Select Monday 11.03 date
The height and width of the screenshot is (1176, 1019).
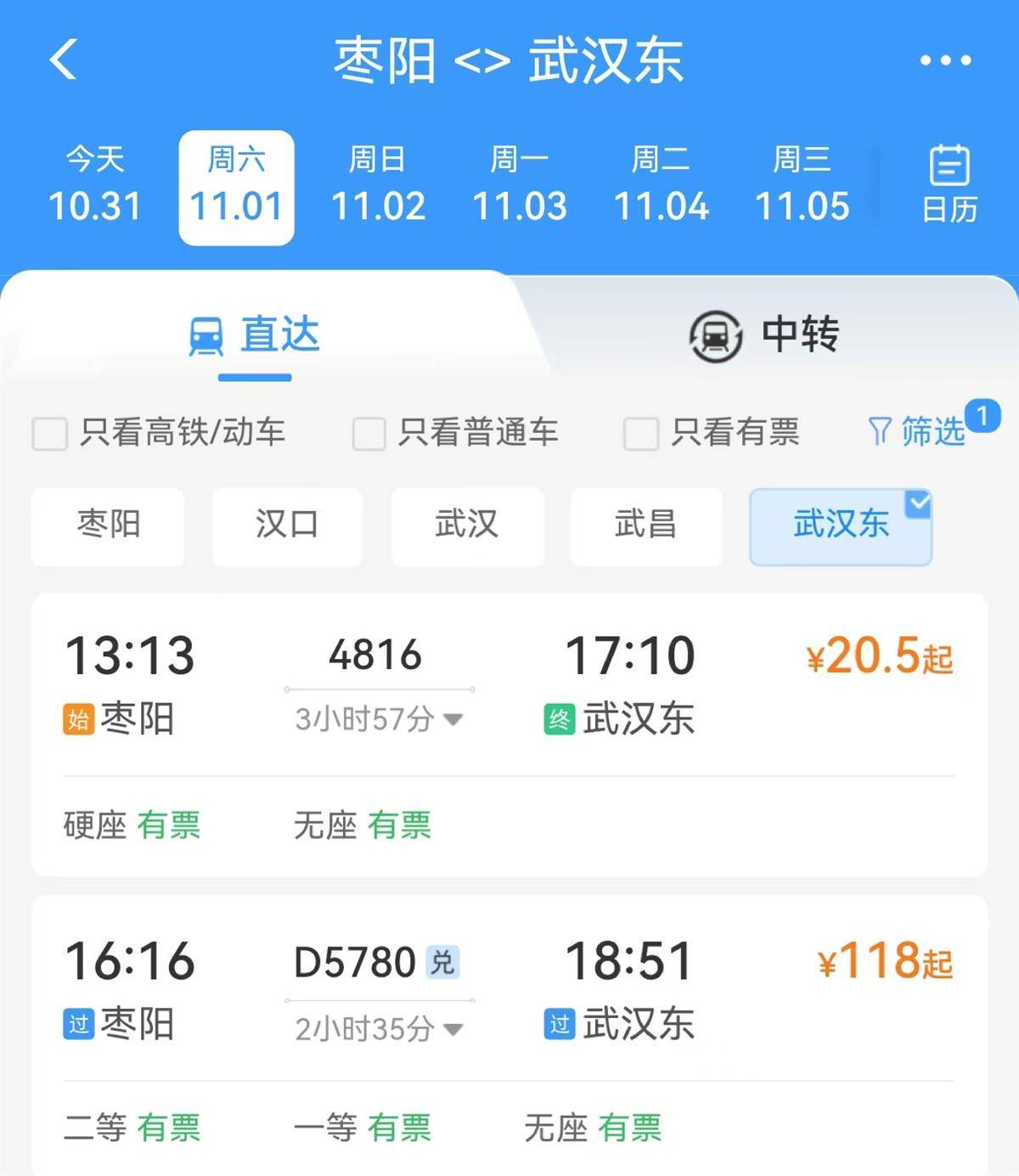[x=519, y=186]
